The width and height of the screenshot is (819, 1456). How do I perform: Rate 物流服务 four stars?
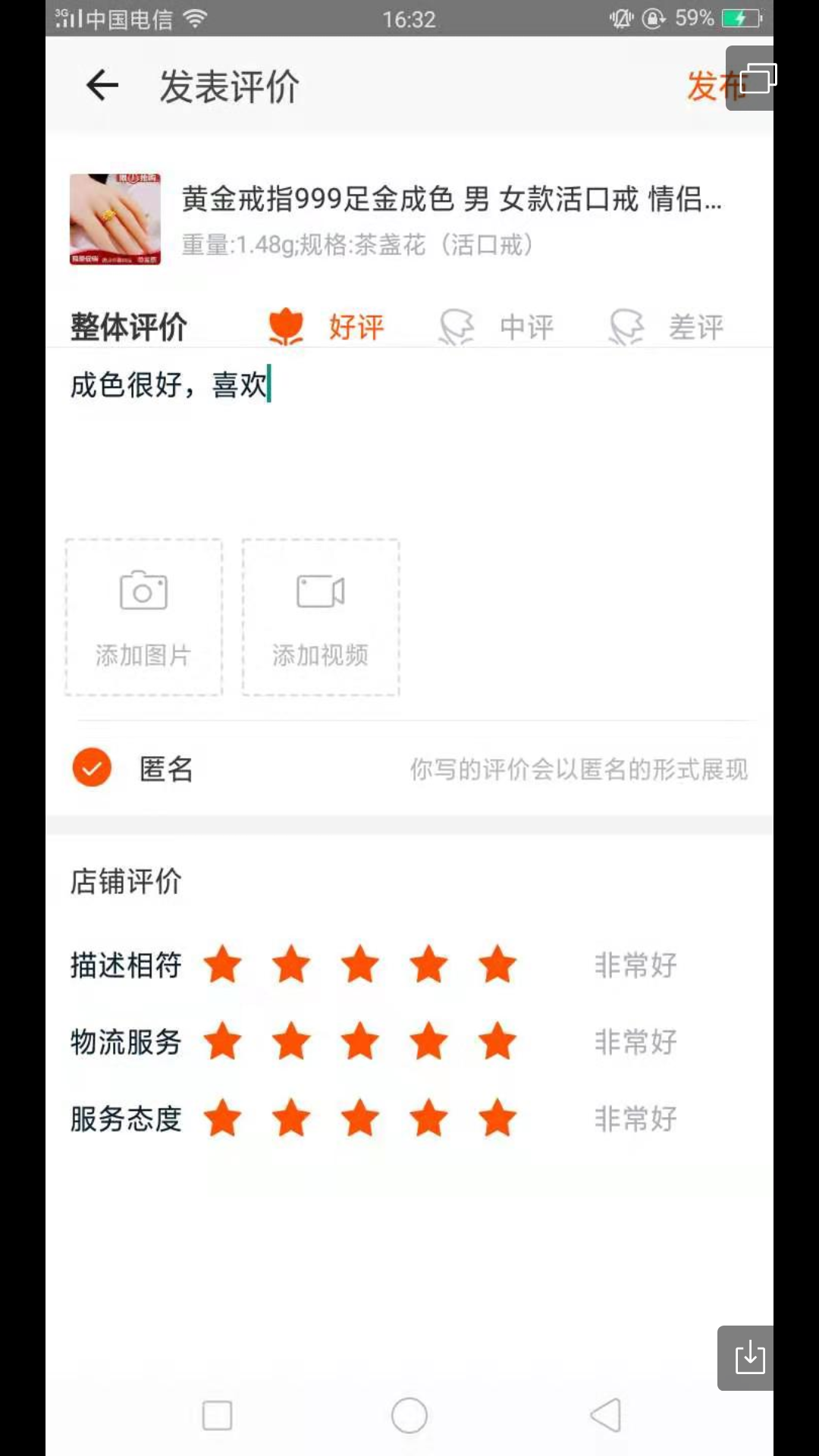[428, 1041]
